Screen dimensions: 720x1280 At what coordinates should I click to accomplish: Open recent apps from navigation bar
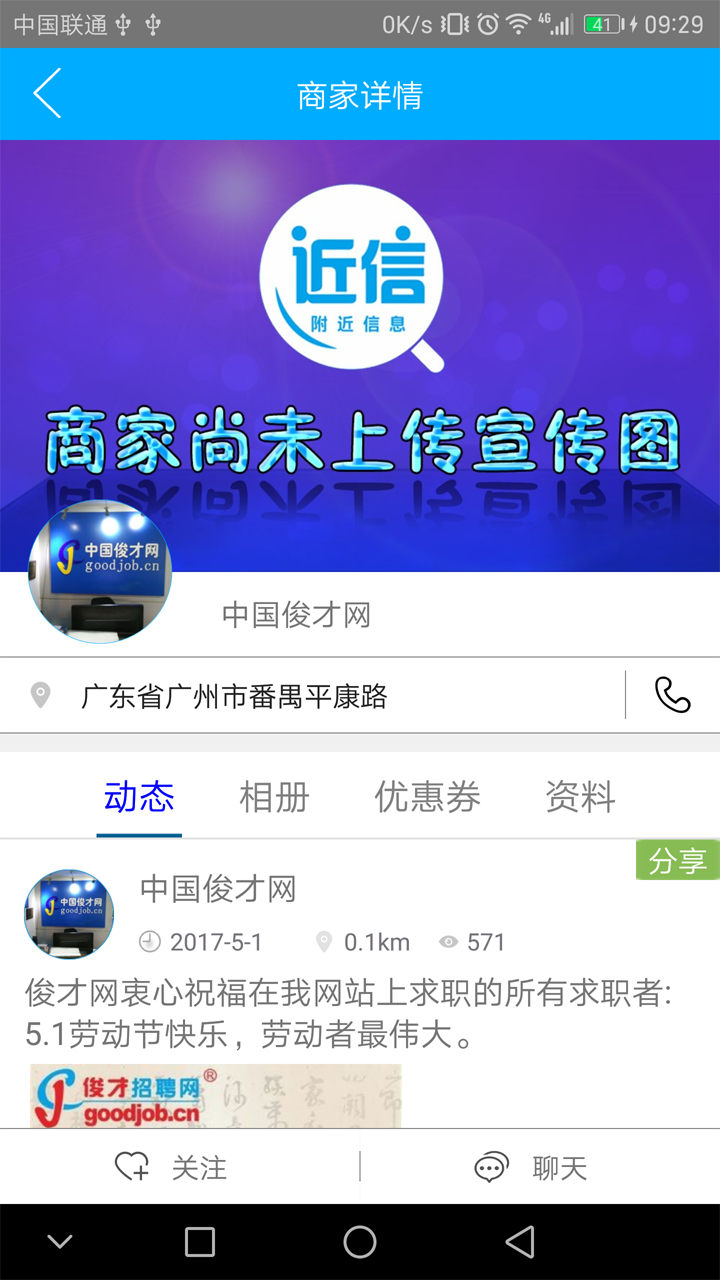click(200, 1242)
